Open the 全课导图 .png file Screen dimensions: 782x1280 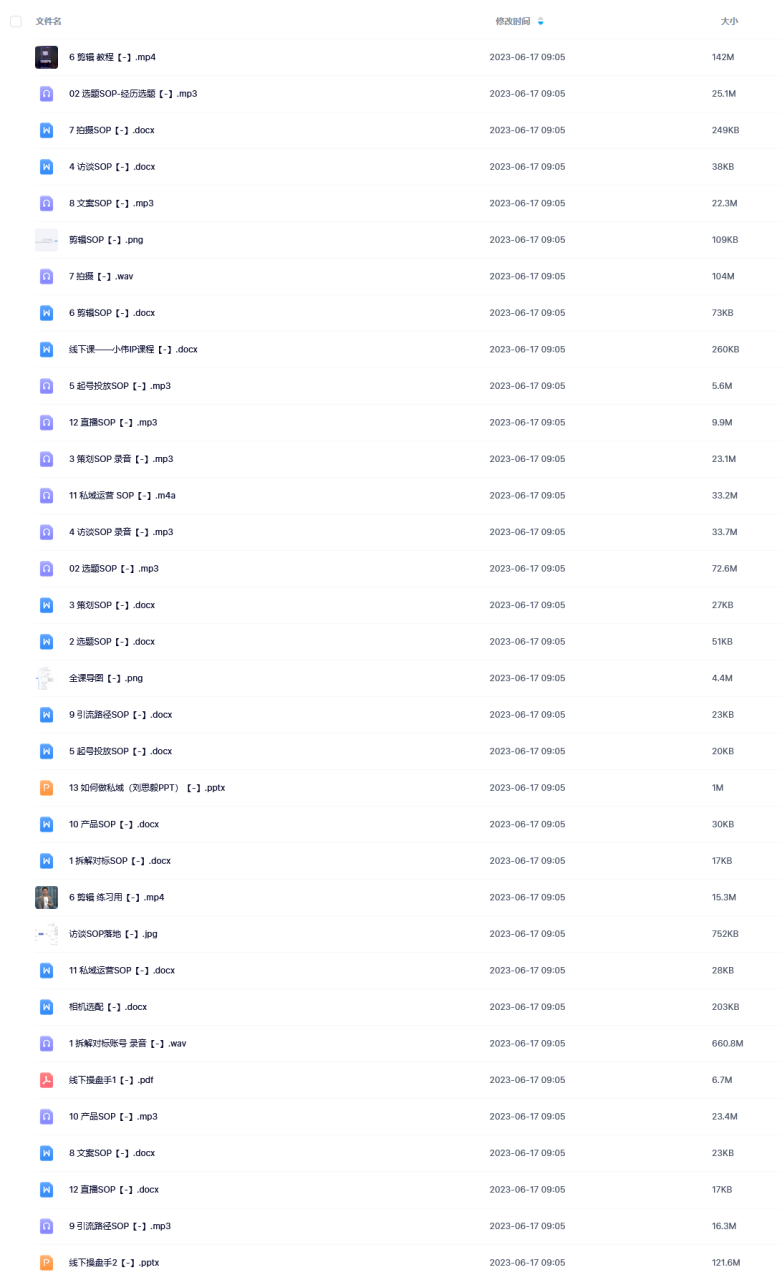[x=106, y=678]
